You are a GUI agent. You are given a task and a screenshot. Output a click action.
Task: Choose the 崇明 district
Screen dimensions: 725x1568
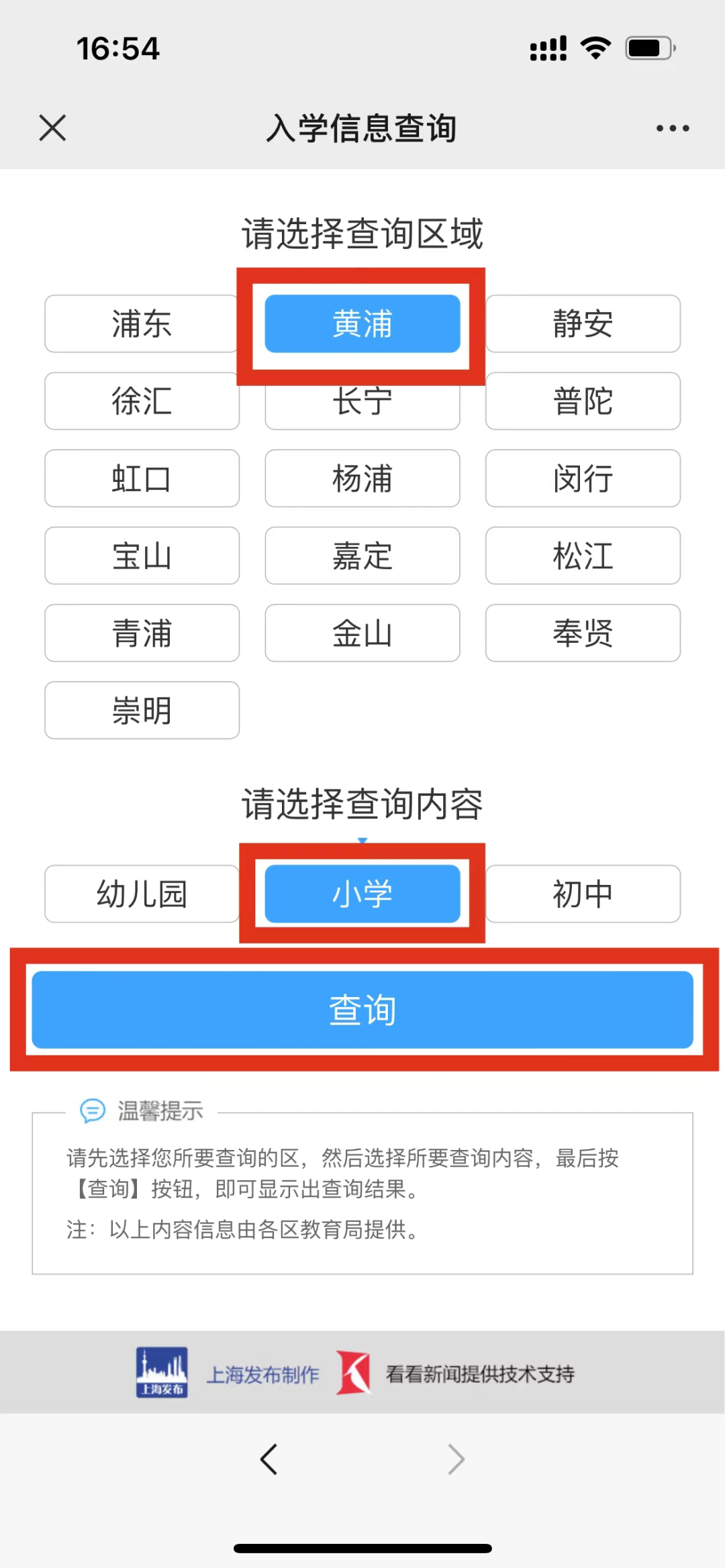(x=142, y=711)
